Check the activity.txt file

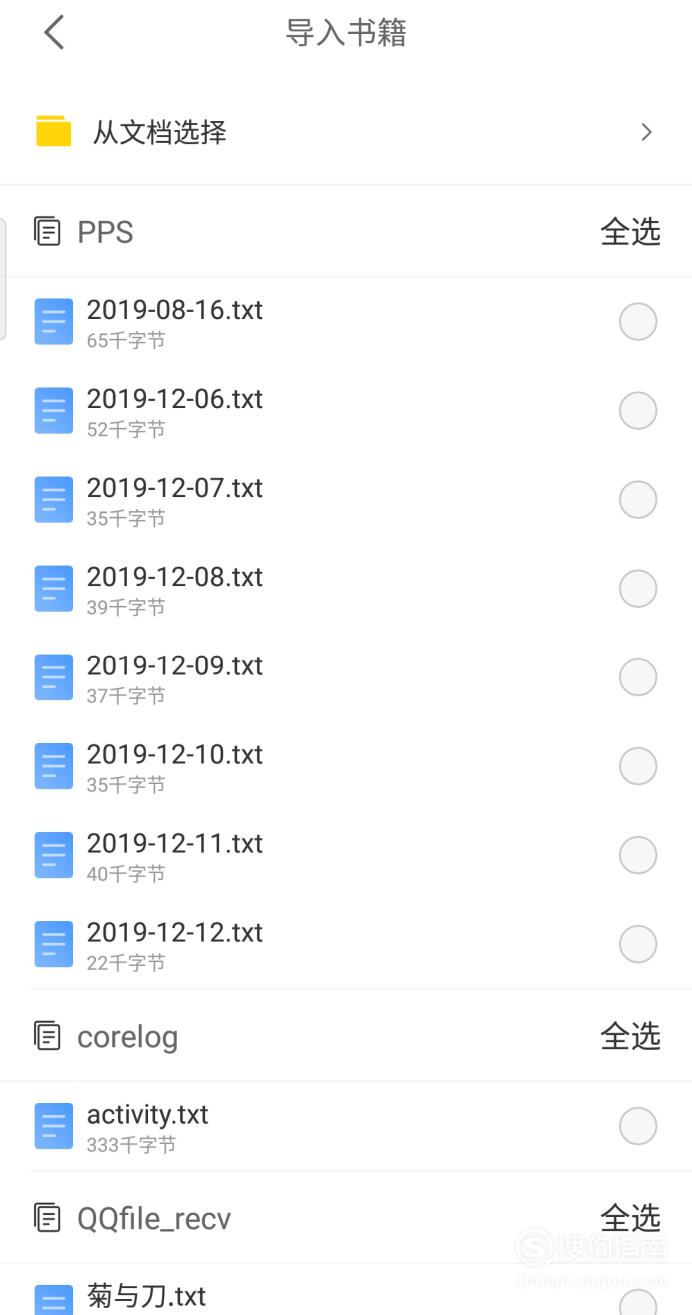pos(638,1126)
